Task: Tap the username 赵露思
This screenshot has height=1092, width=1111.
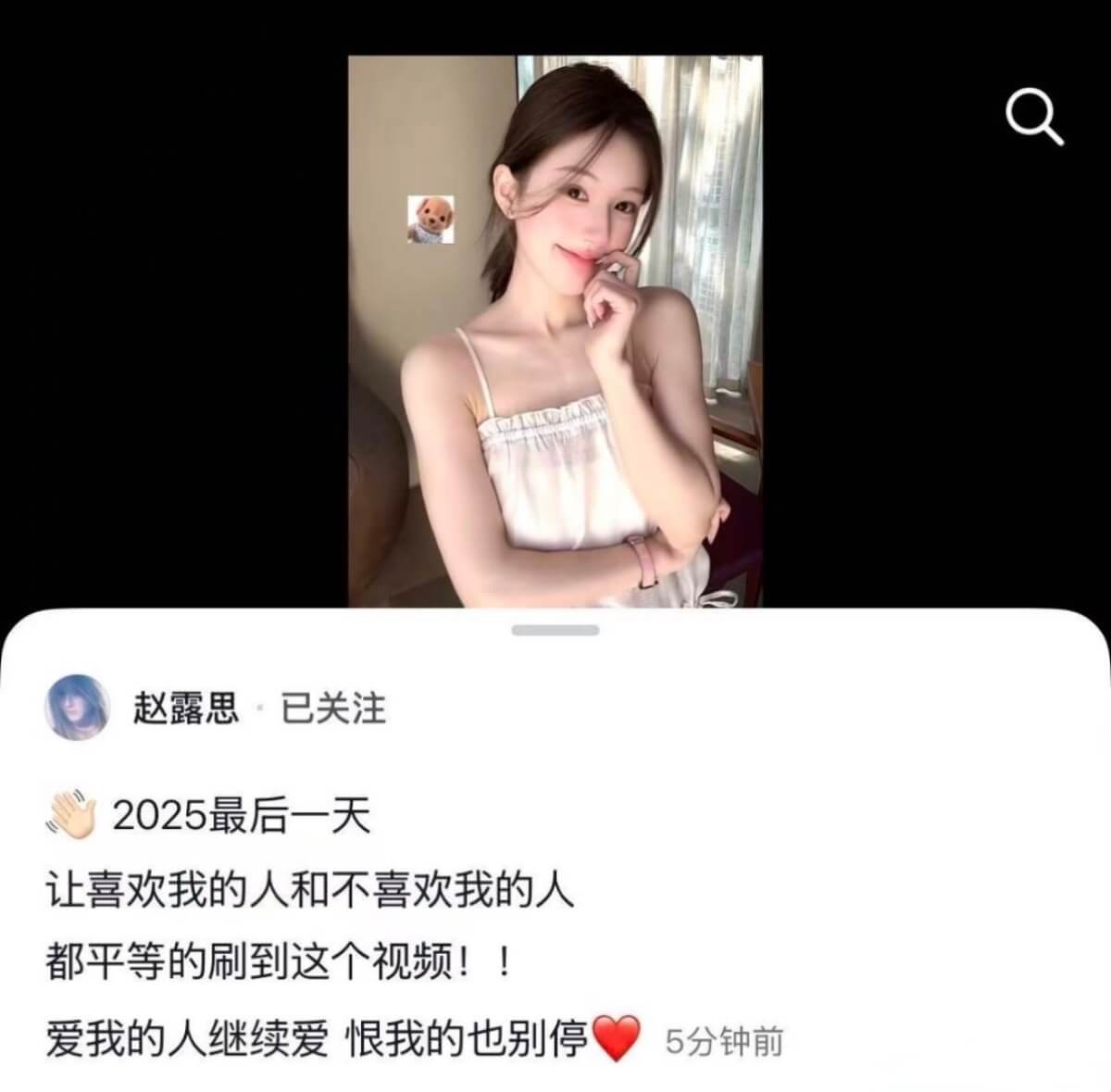Action: pos(187,709)
